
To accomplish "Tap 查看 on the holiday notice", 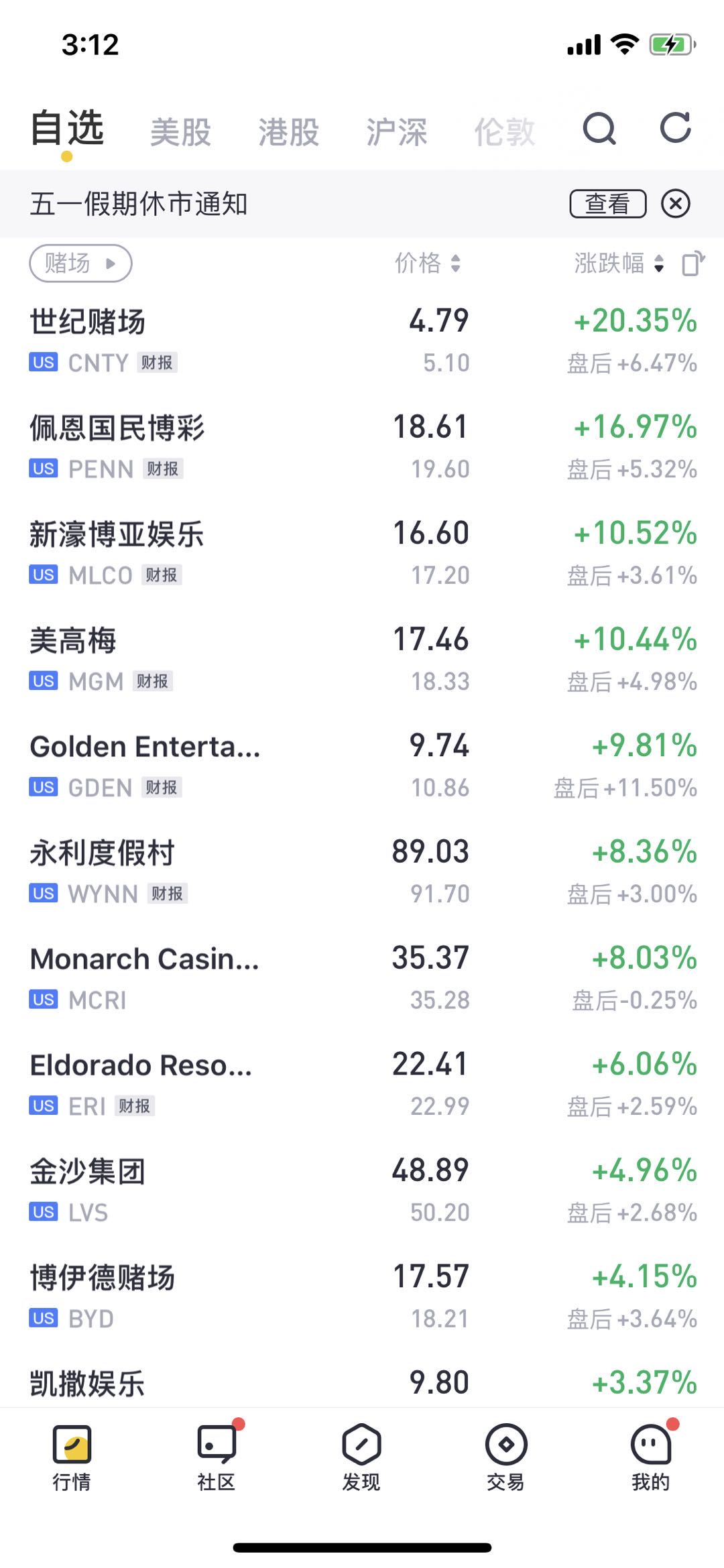I will [x=608, y=204].
